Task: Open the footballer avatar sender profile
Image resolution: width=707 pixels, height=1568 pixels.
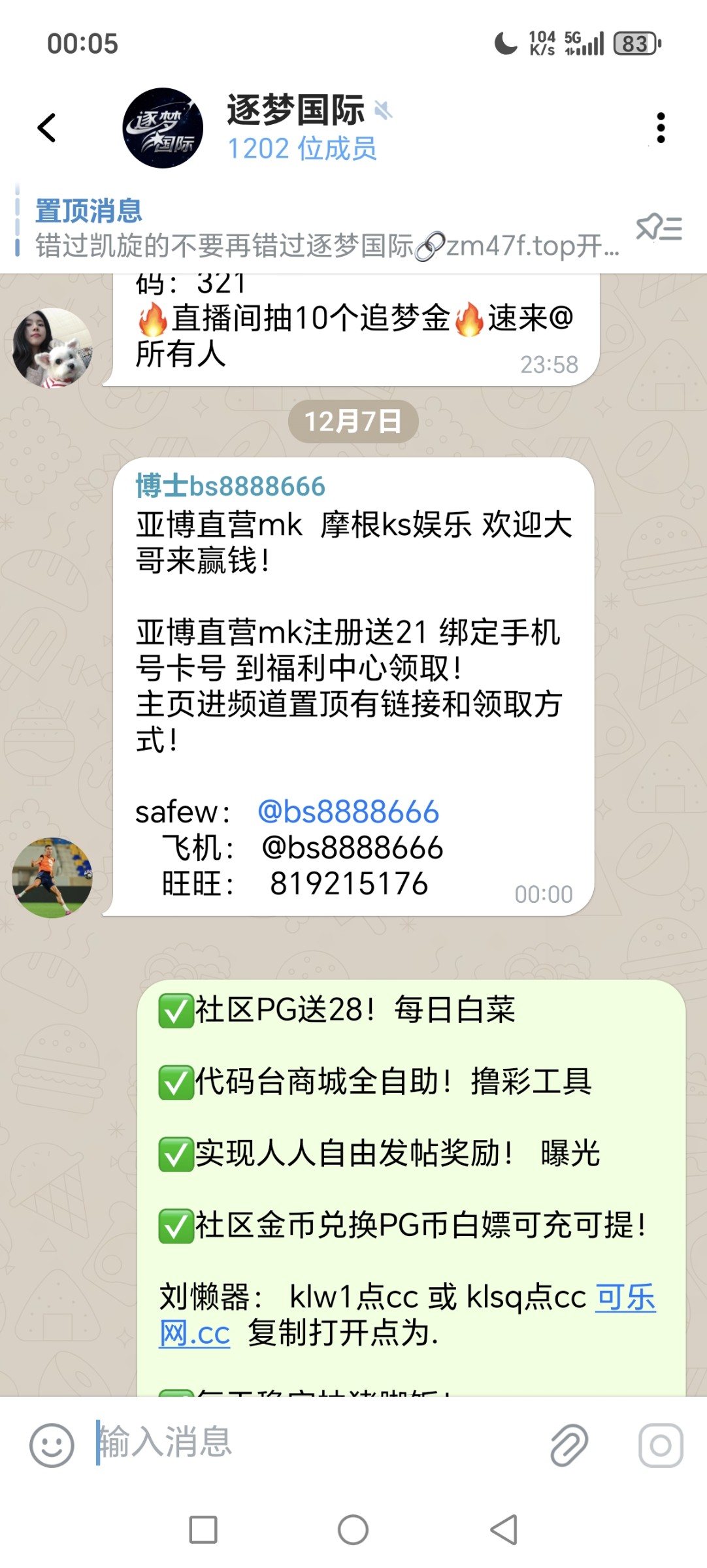Action: [52, 877]
